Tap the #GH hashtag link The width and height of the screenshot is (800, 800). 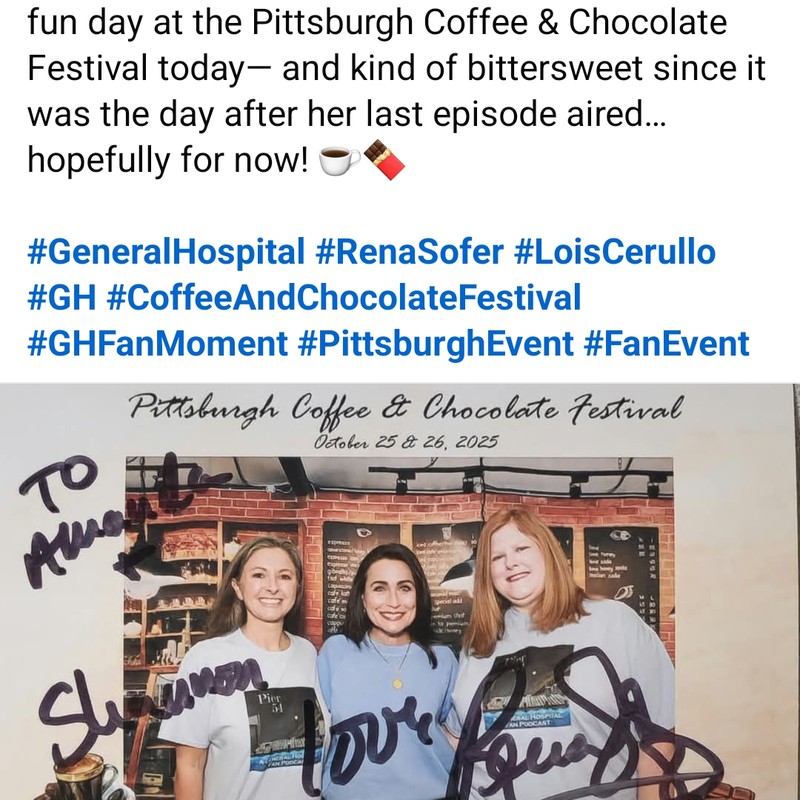pyautogui.click(x=62, y=297)
